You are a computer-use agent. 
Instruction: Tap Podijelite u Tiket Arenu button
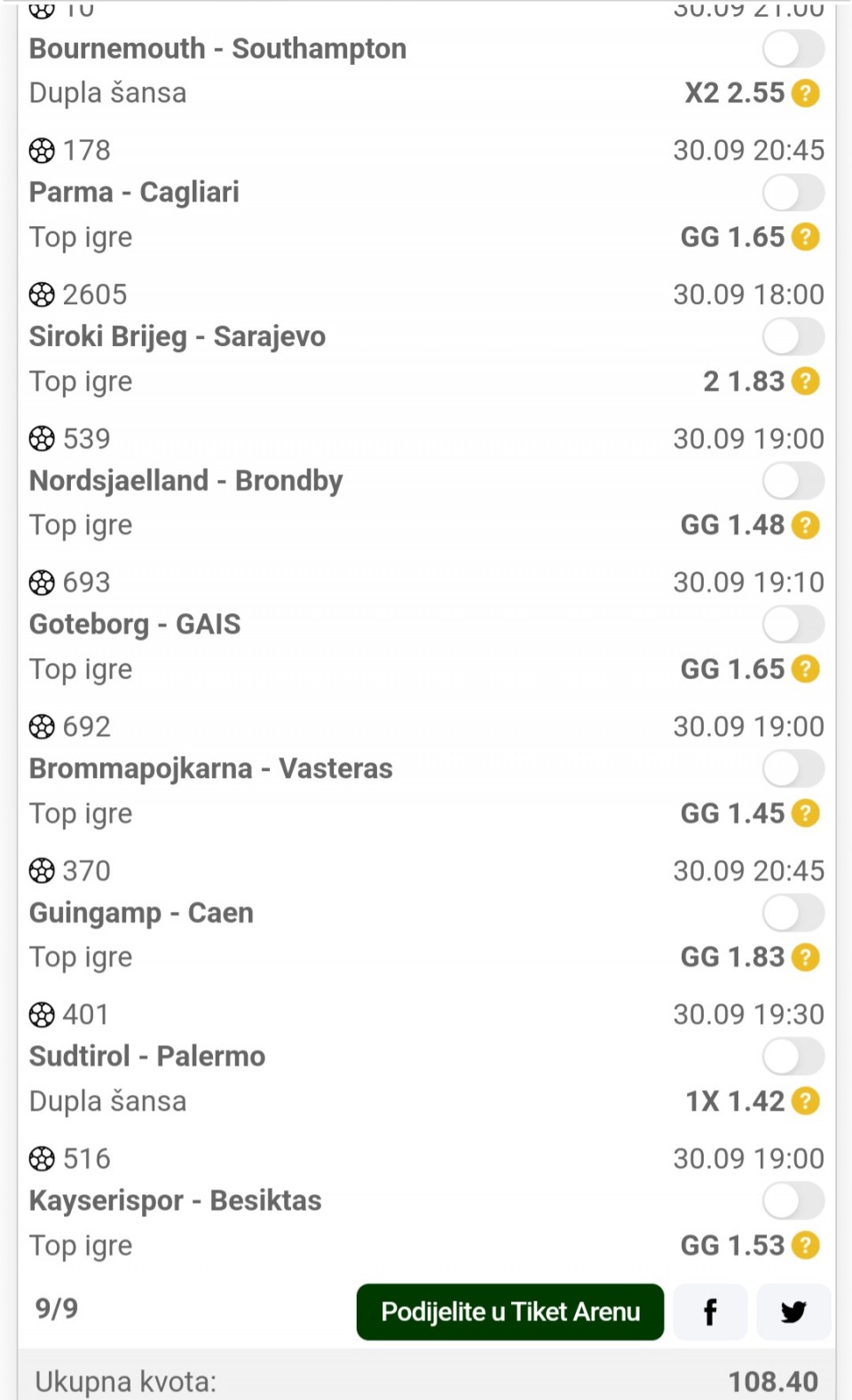click(509, 1311)
